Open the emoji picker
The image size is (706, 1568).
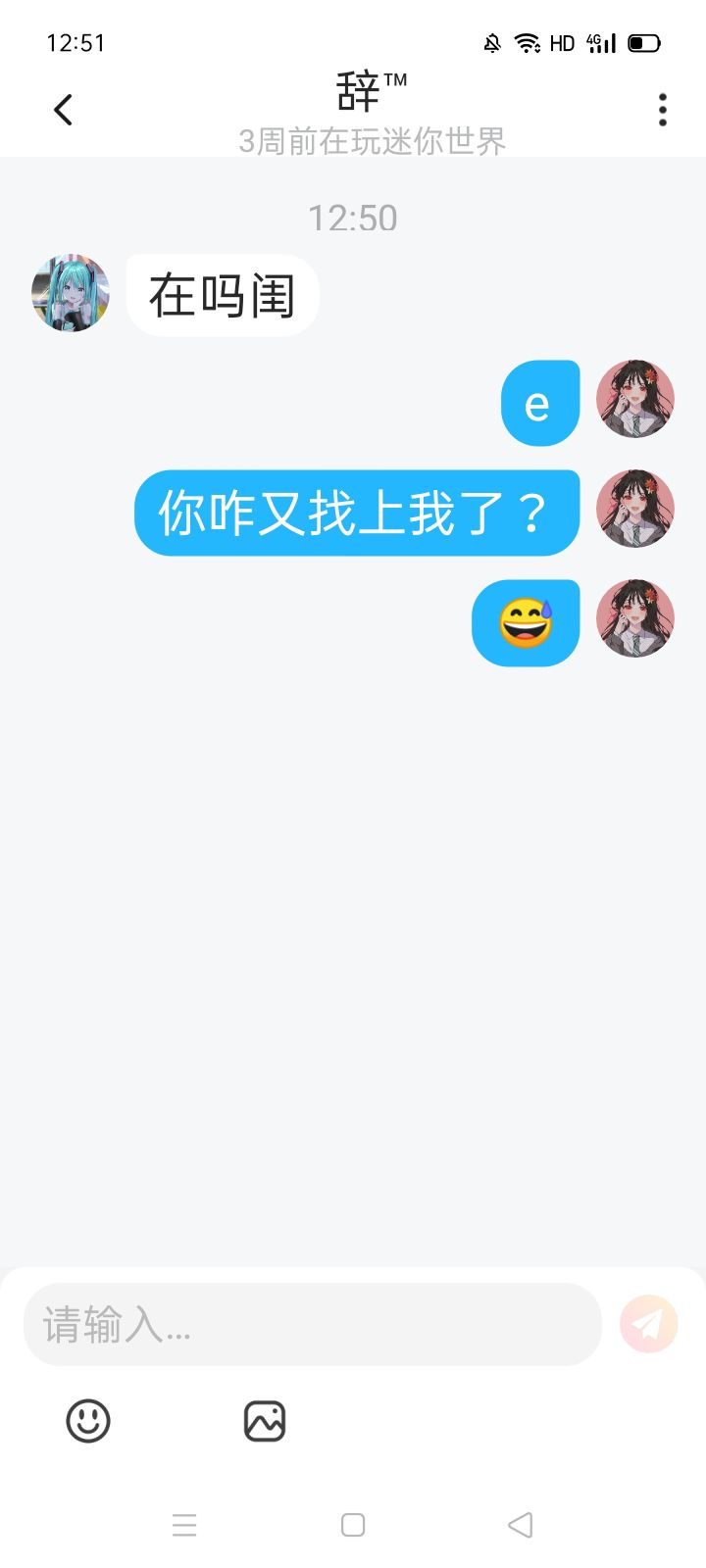88,1420
